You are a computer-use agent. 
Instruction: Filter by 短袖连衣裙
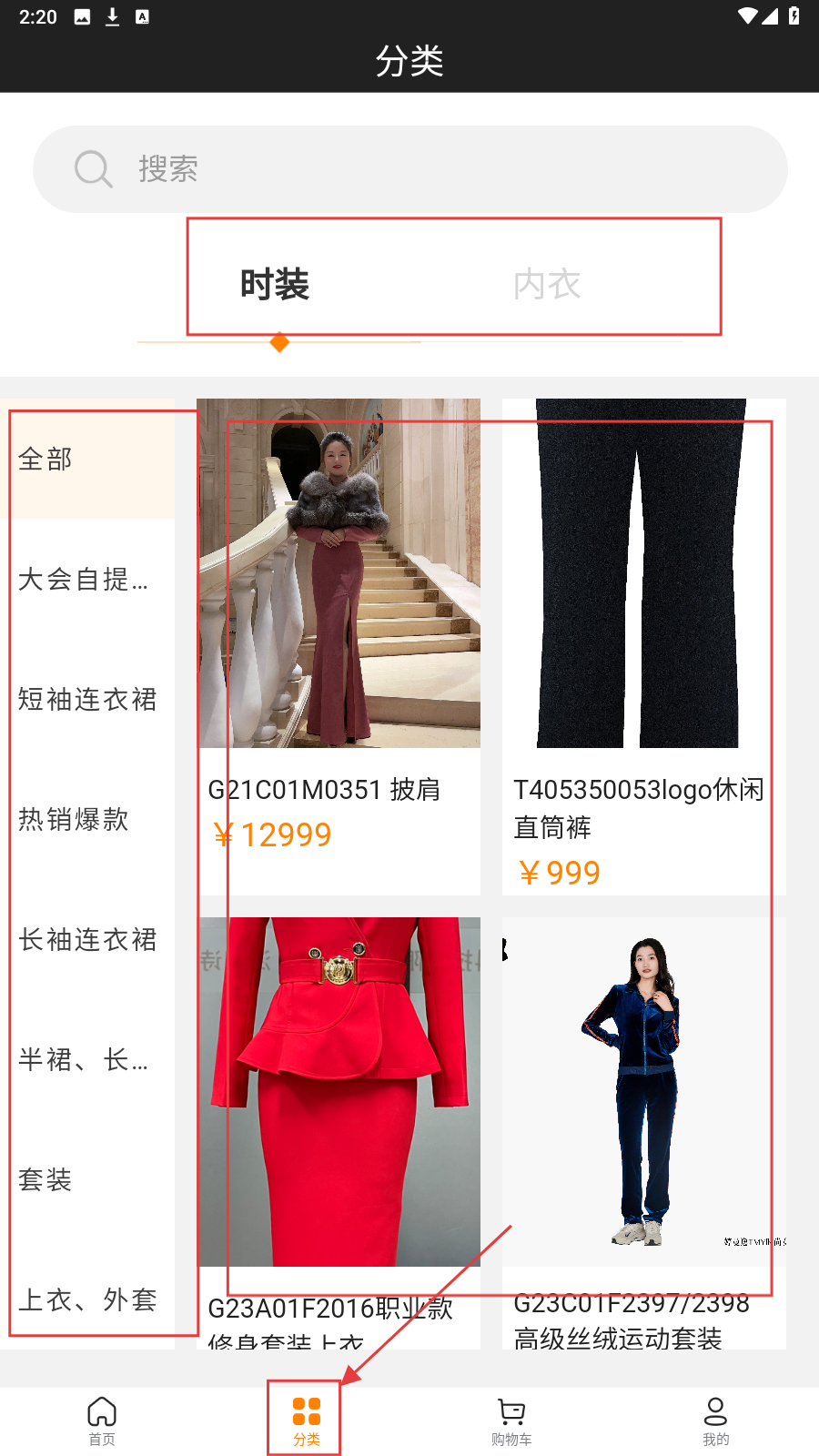click(x=88, y=699)
